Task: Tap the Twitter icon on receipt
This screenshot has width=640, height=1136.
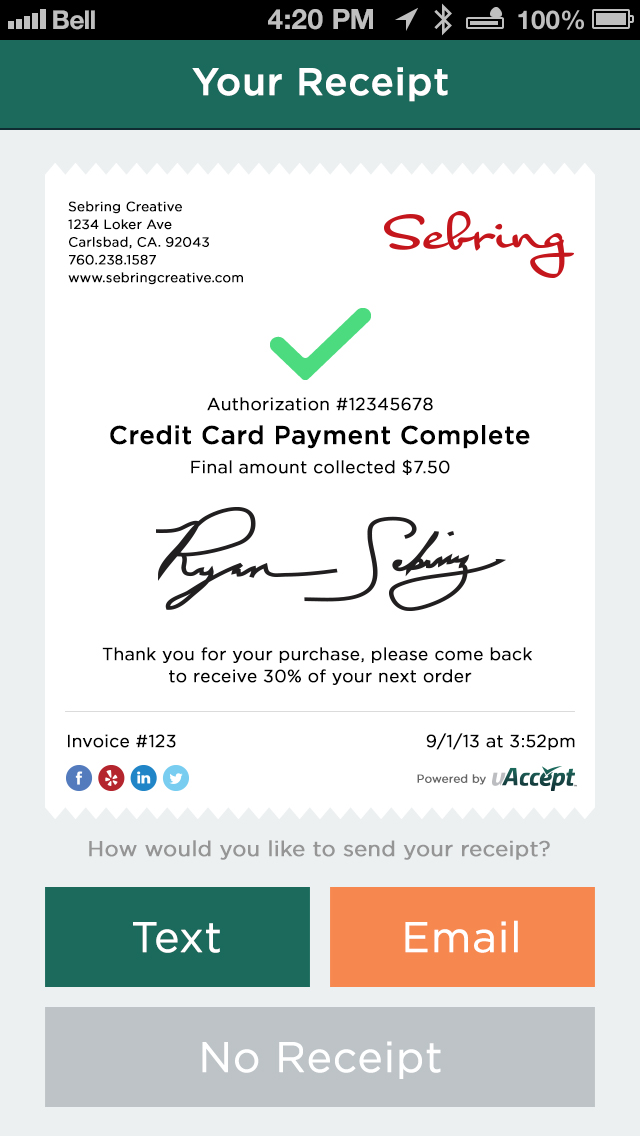Action: pyautogui.click(x=176, y=777)
